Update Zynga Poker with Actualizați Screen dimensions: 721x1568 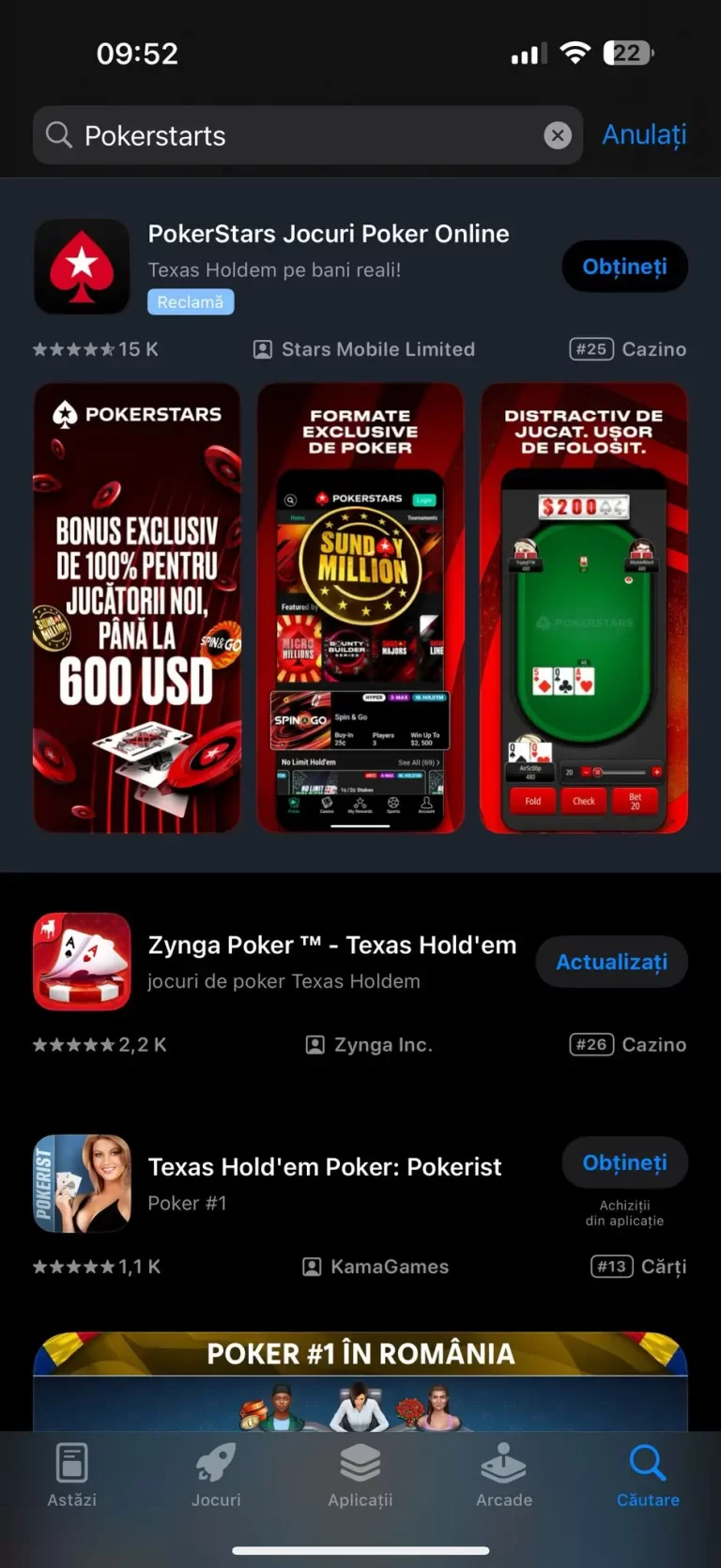(612, 961)
